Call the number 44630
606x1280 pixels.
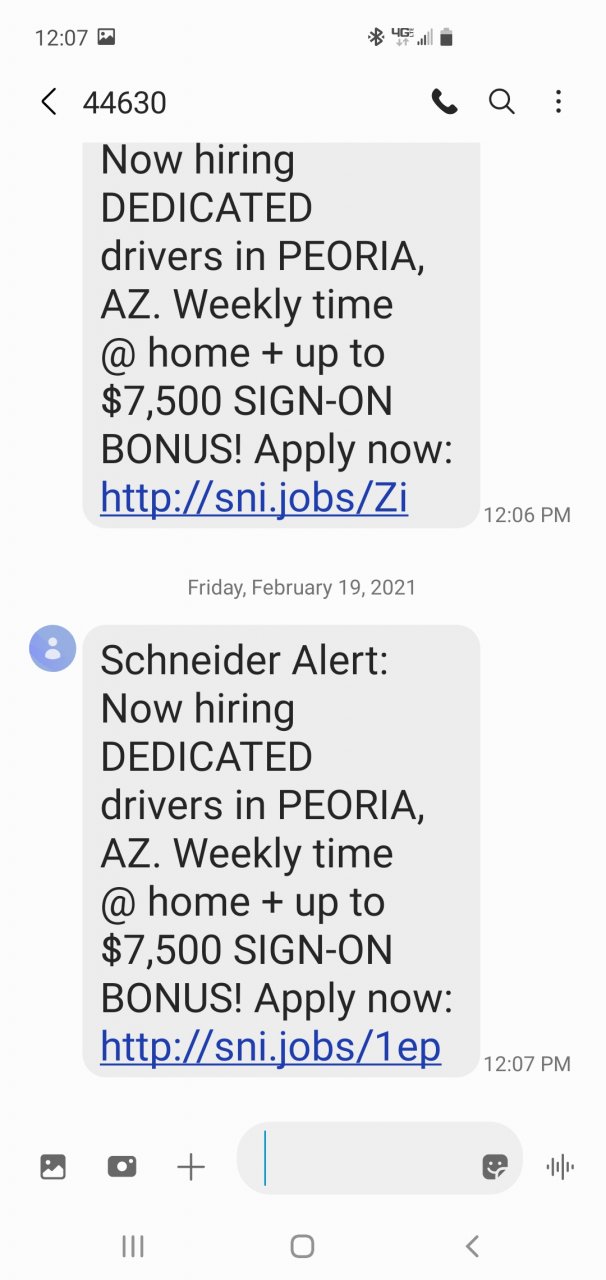(444, 102)
